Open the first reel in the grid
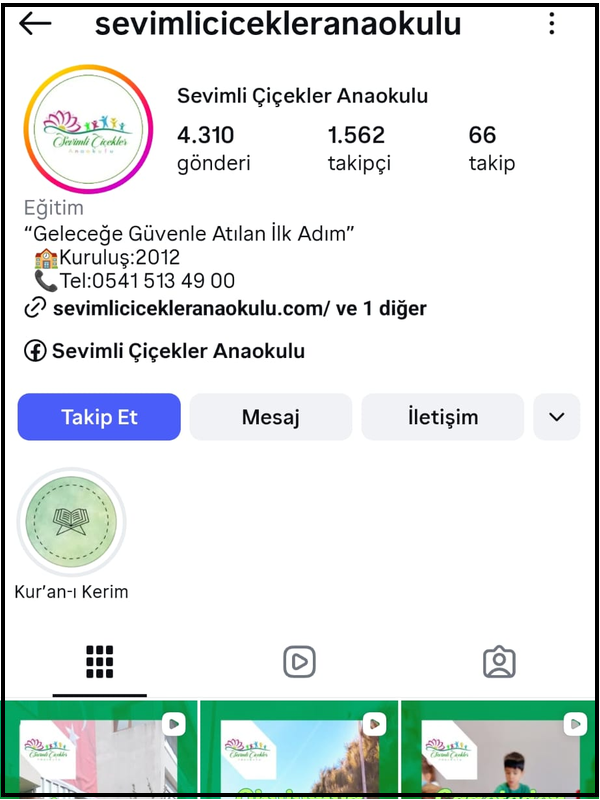 (100, 748)
